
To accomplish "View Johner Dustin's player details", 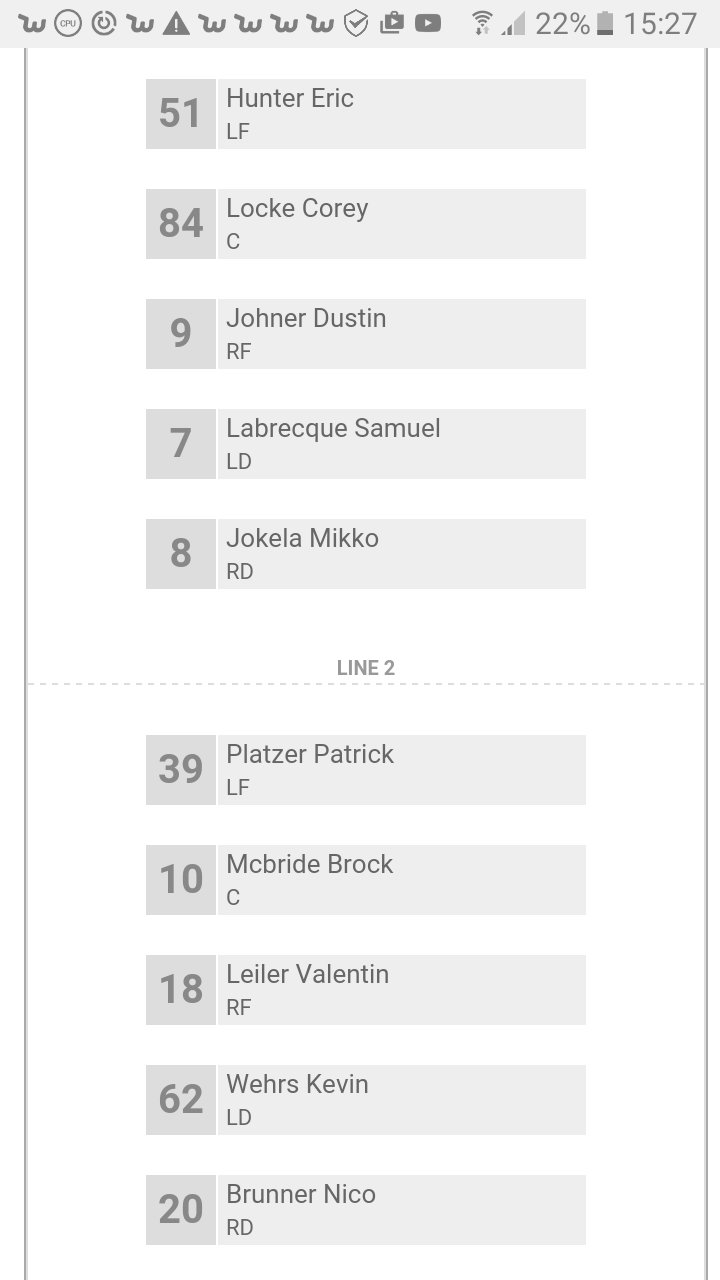I will pos(366,334).
